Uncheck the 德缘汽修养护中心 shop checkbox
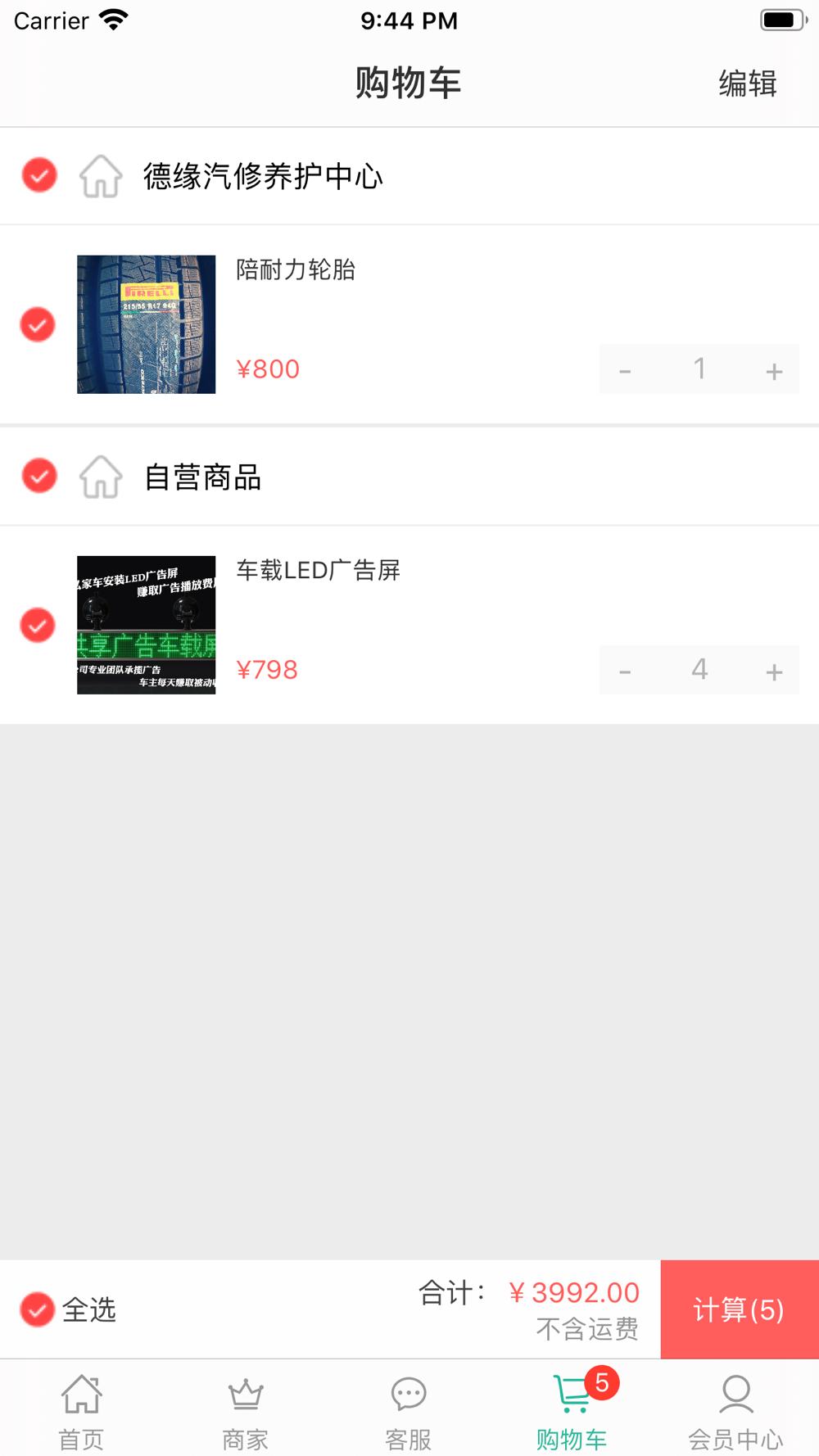 click(x=39, y=175)
